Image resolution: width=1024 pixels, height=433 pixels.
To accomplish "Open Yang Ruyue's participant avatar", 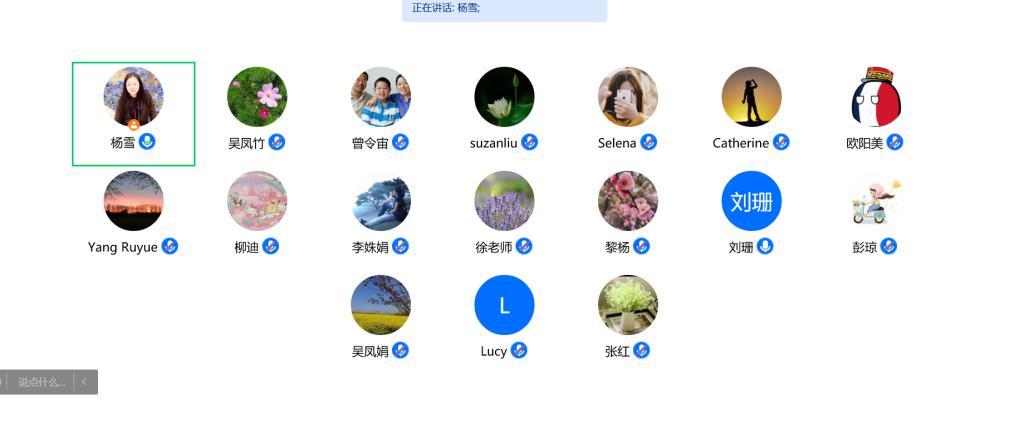I will coord(133,201).
